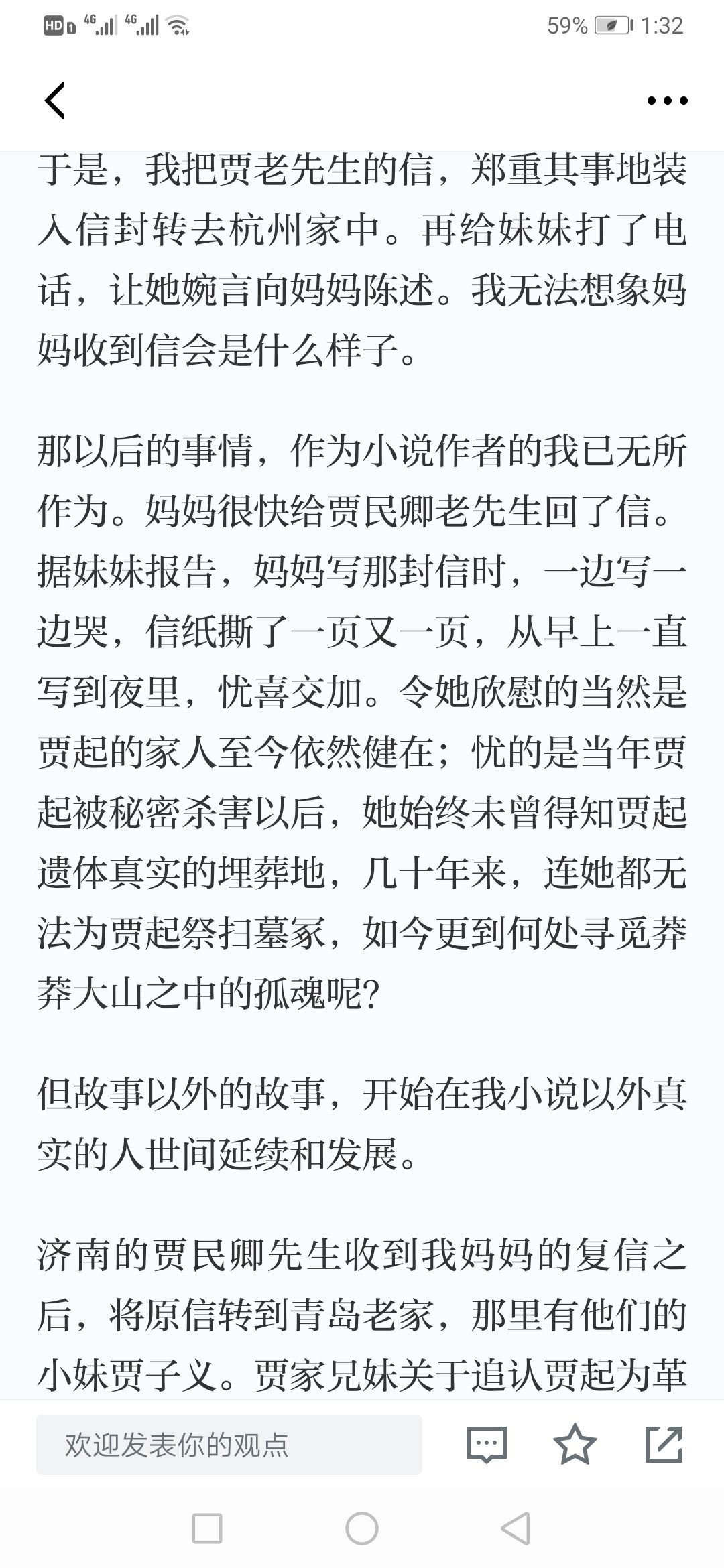This screenshot has height=1568, width=724.
Task: Tap the 欢迎发表你的观点 comment field
Action: (x=229, y=1445)
